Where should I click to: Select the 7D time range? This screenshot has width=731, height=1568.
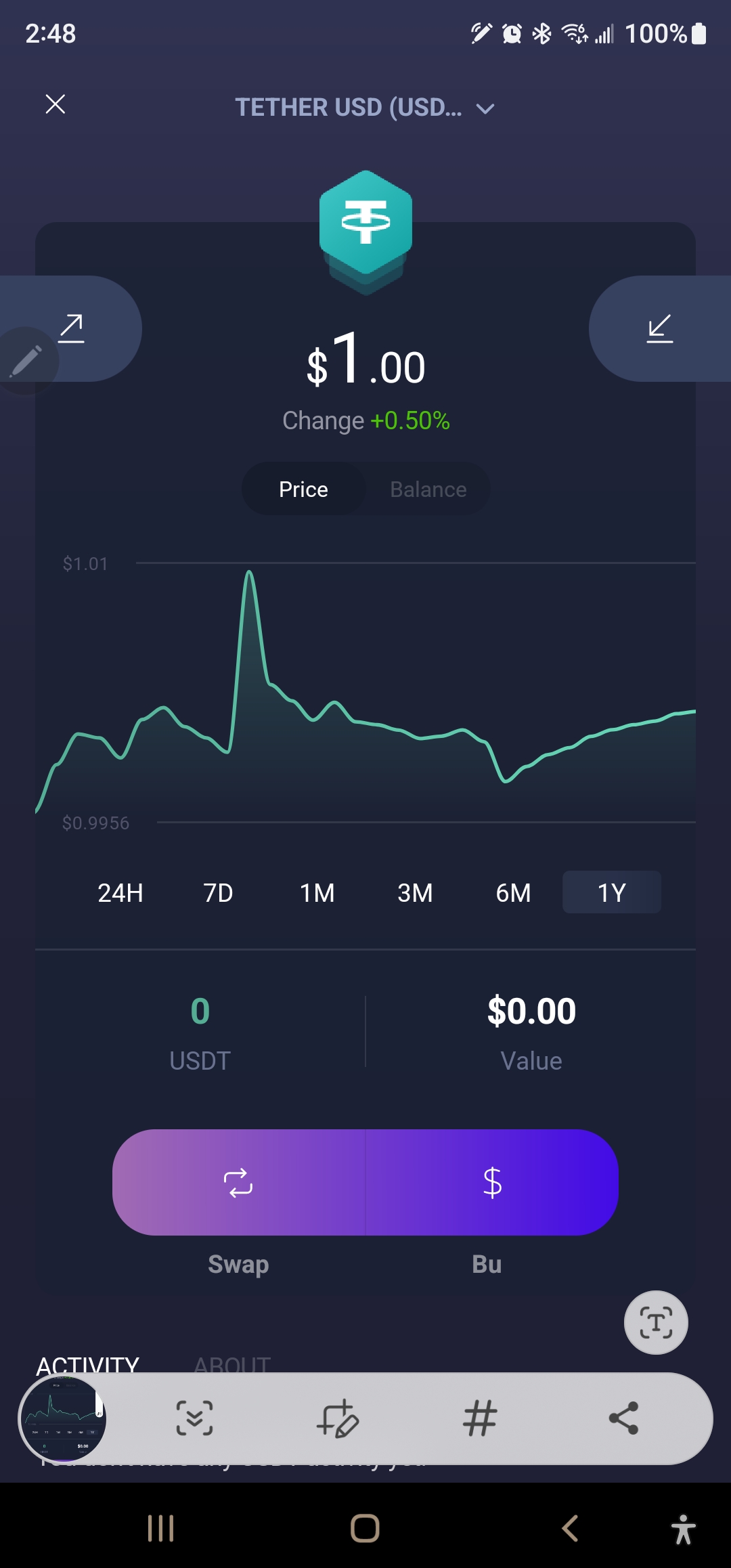[x=218, y=893]
